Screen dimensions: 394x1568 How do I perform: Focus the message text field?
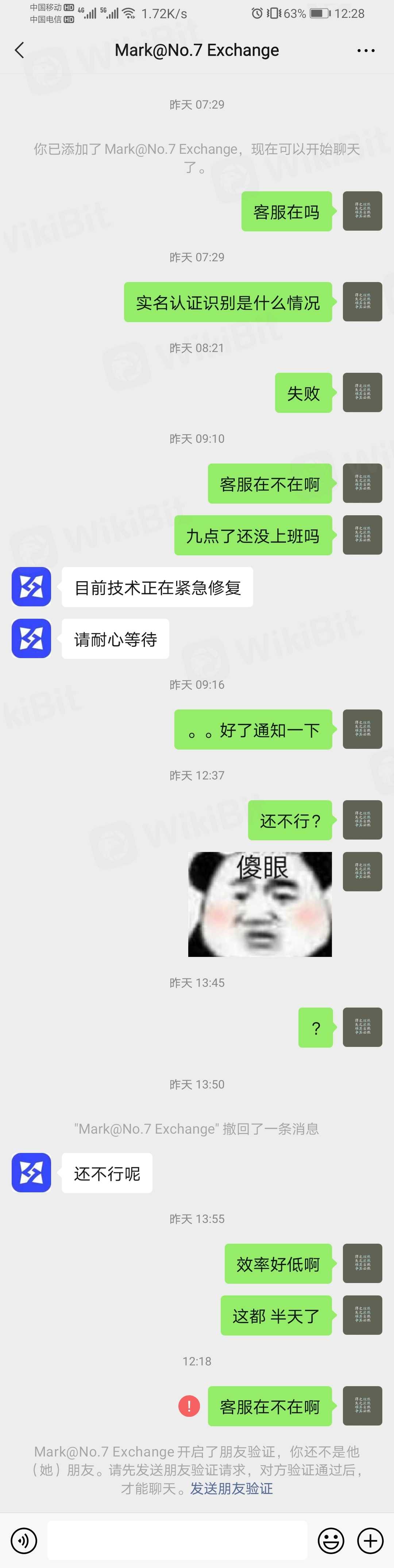click(x=177, y=1541)
